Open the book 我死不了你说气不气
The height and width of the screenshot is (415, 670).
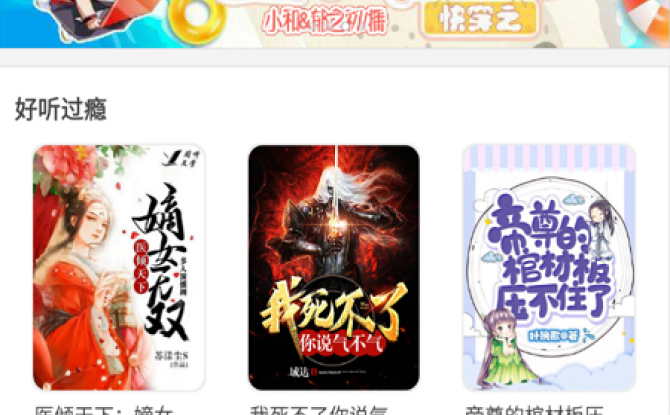click(334, 267)
